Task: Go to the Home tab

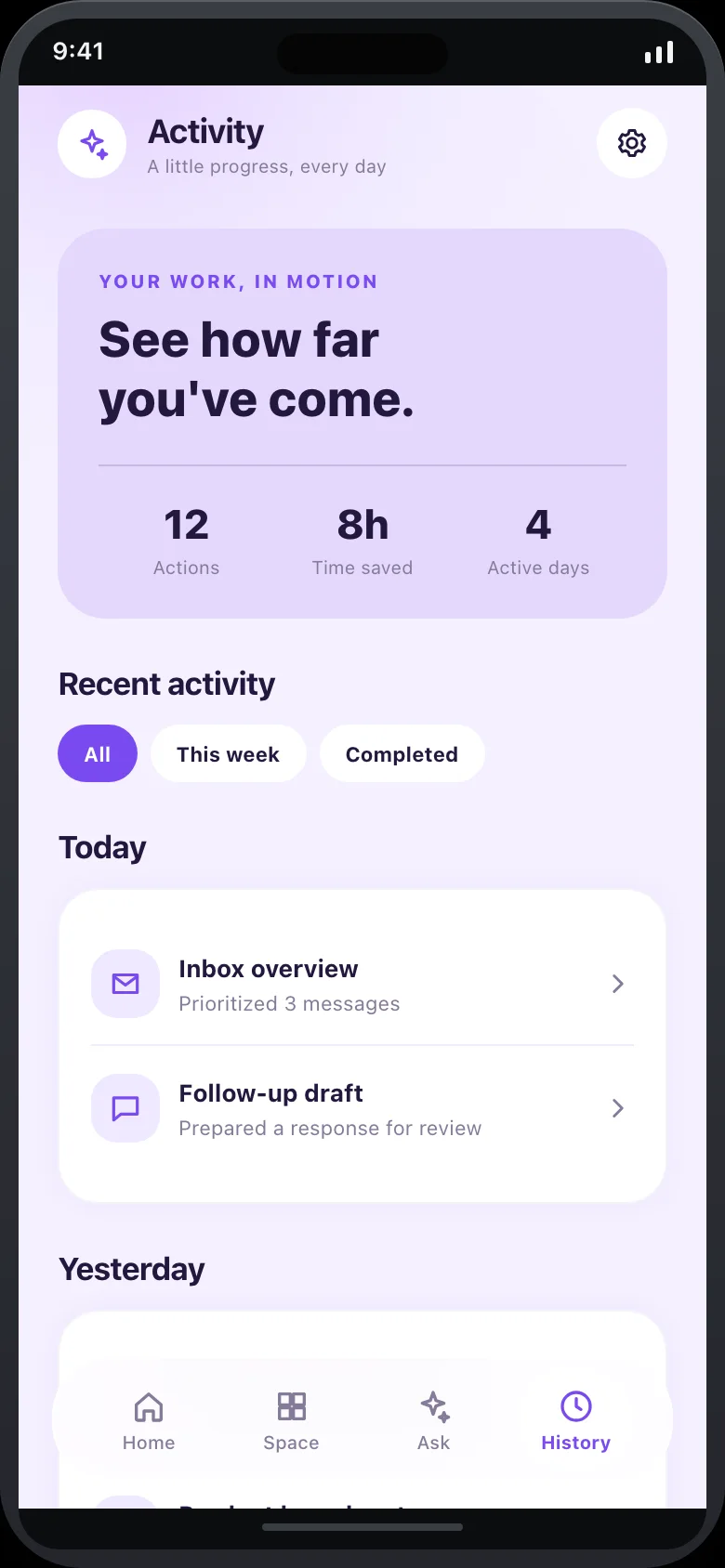Action: (149, 1421)
